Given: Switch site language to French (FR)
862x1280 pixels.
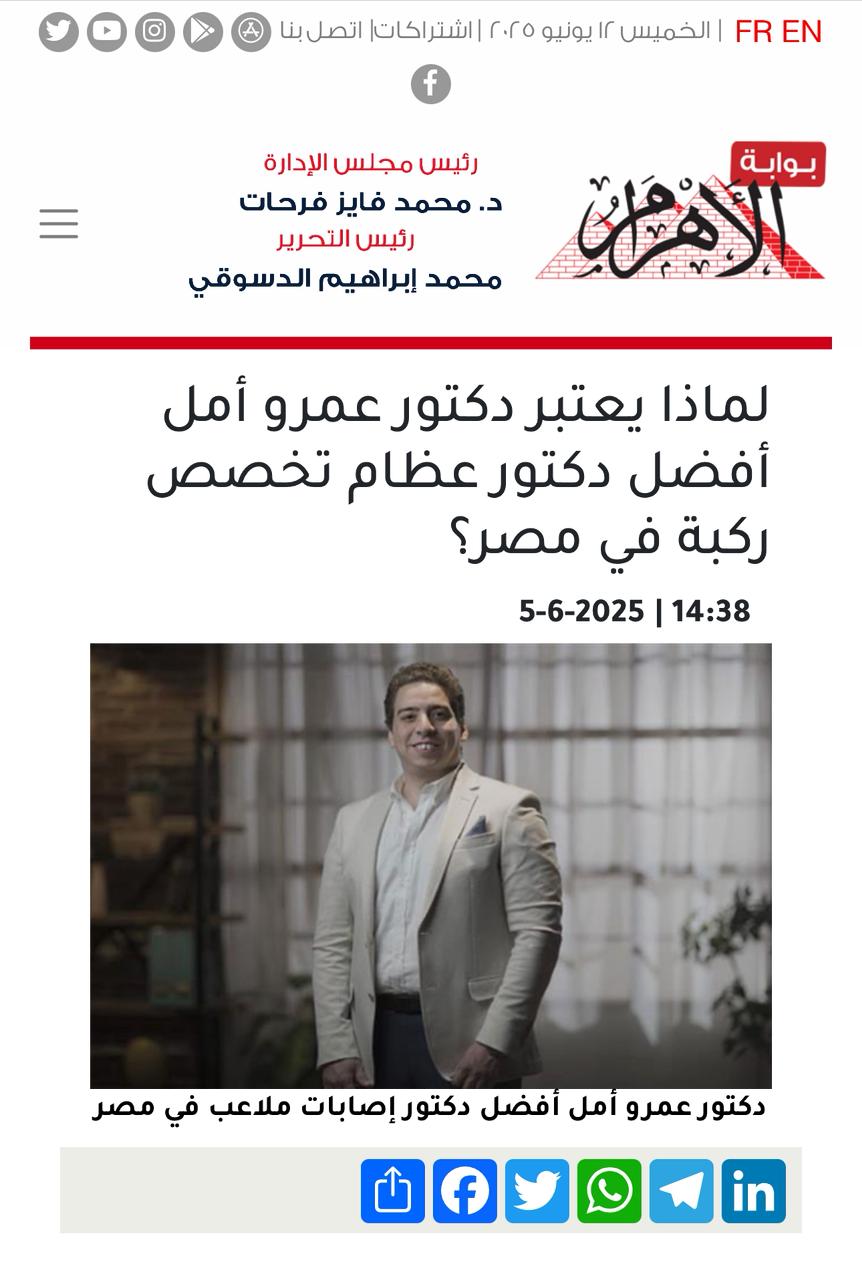Looking at the screenshot, I should coord(753,32).
